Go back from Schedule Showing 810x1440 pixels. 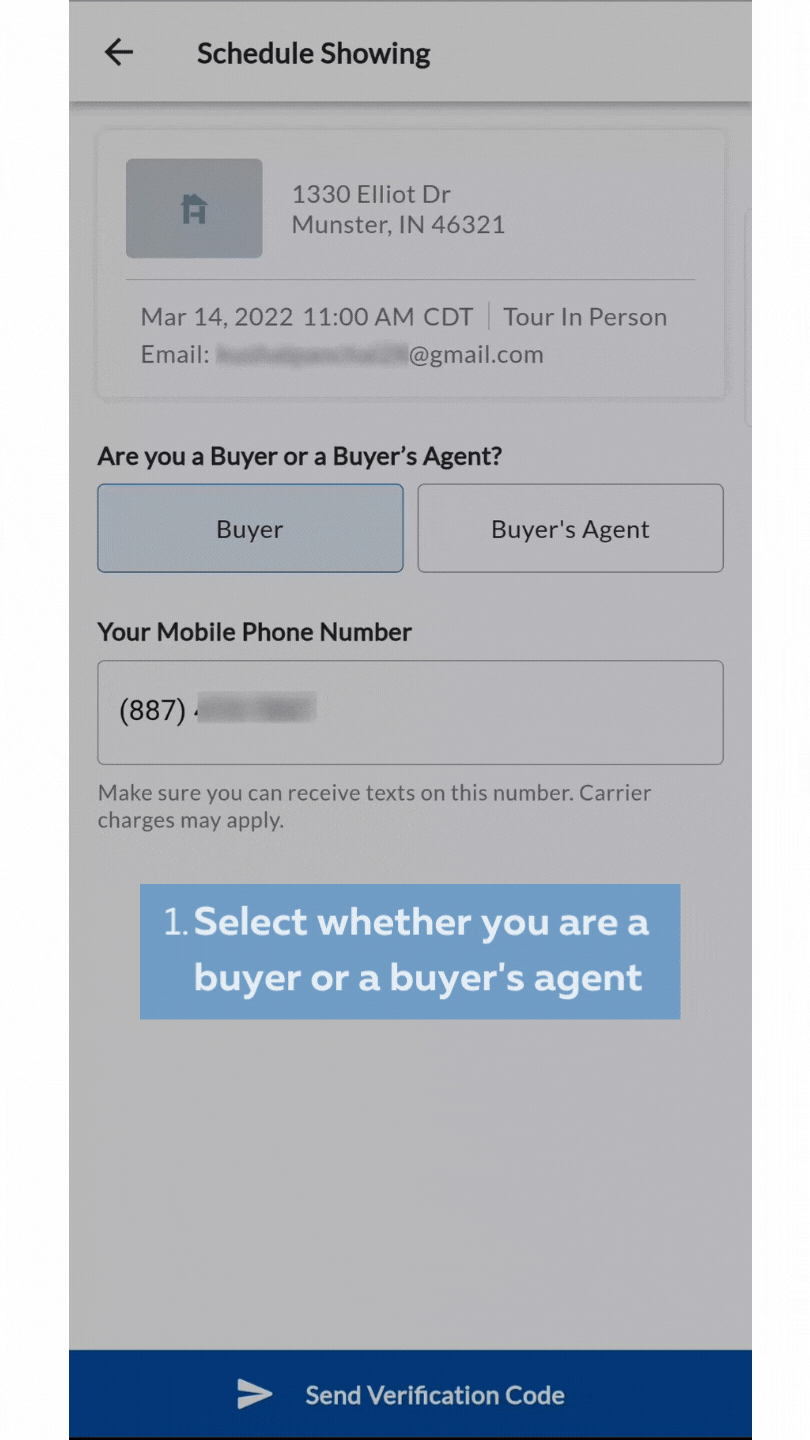pyautogui.click(x=119, y=53)
